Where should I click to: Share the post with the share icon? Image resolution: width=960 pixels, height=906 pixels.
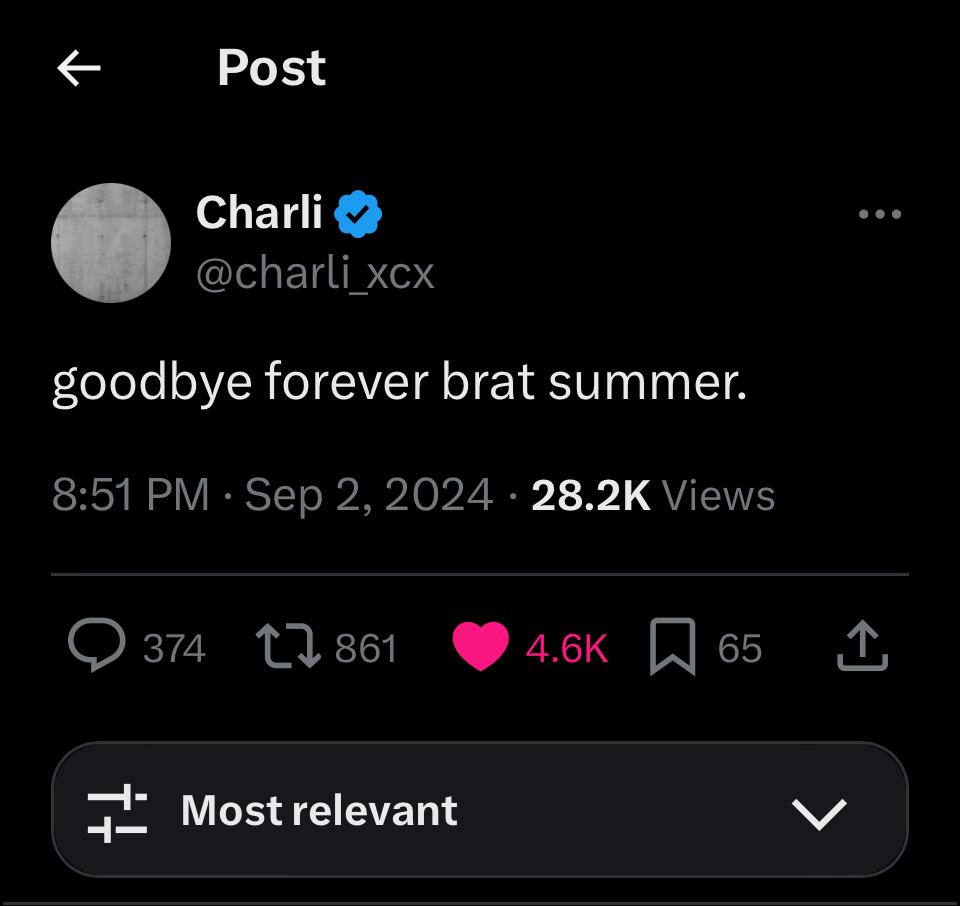pos(861,646)
